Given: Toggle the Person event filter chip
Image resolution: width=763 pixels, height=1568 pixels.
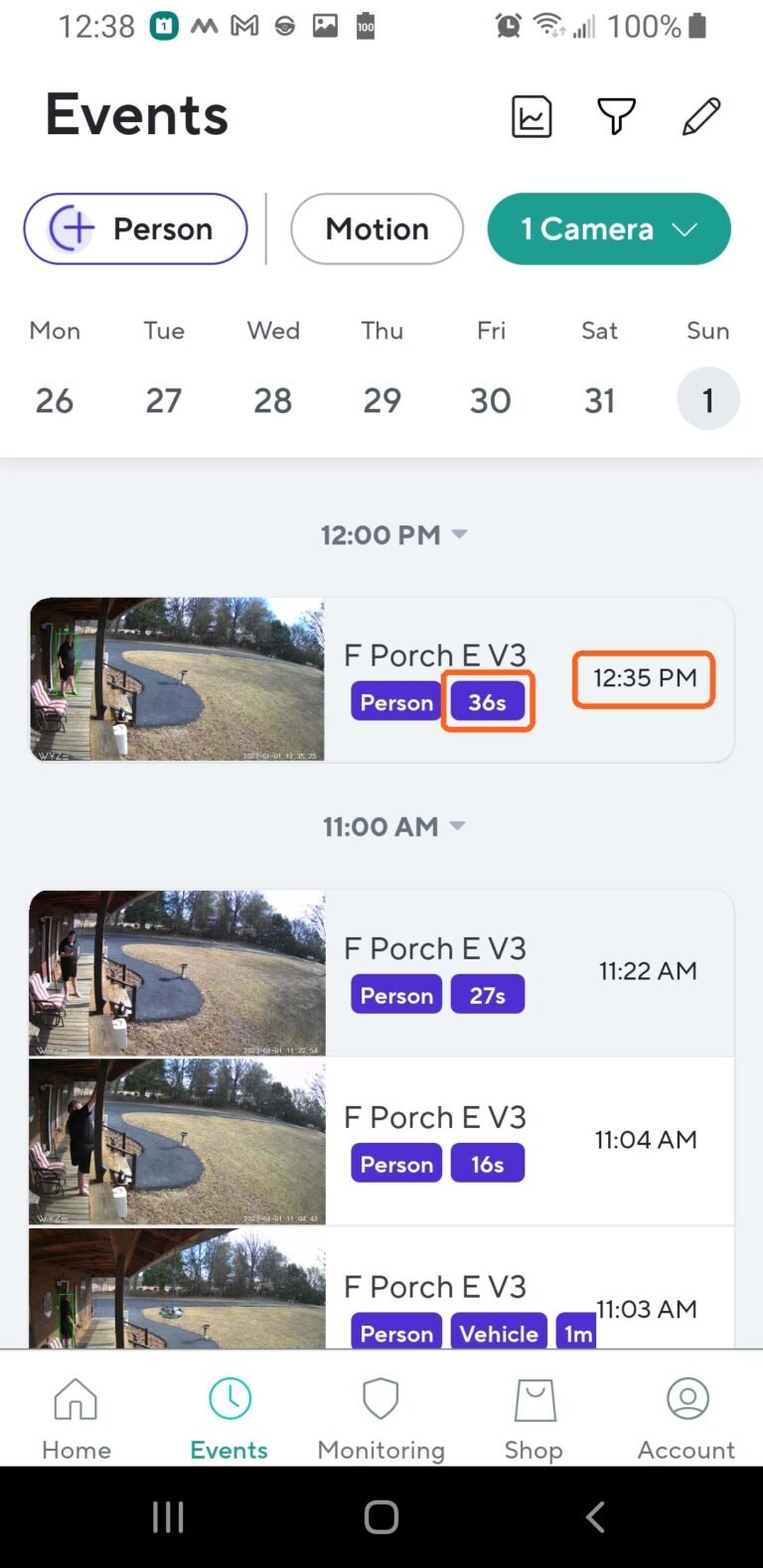Looking at the screenshot, I should point(134,228).
